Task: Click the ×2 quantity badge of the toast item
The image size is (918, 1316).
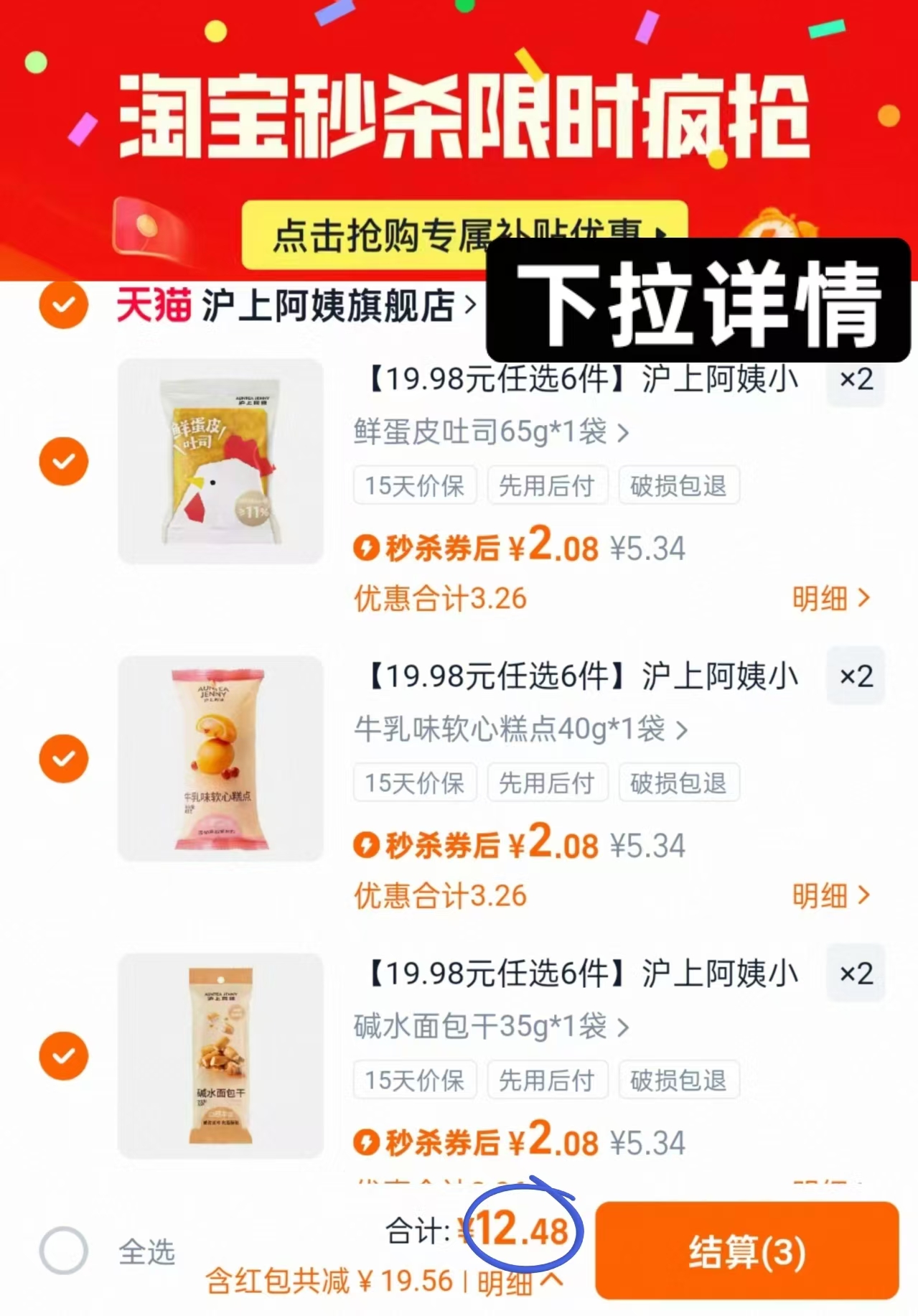Action: tap(856, 380)
